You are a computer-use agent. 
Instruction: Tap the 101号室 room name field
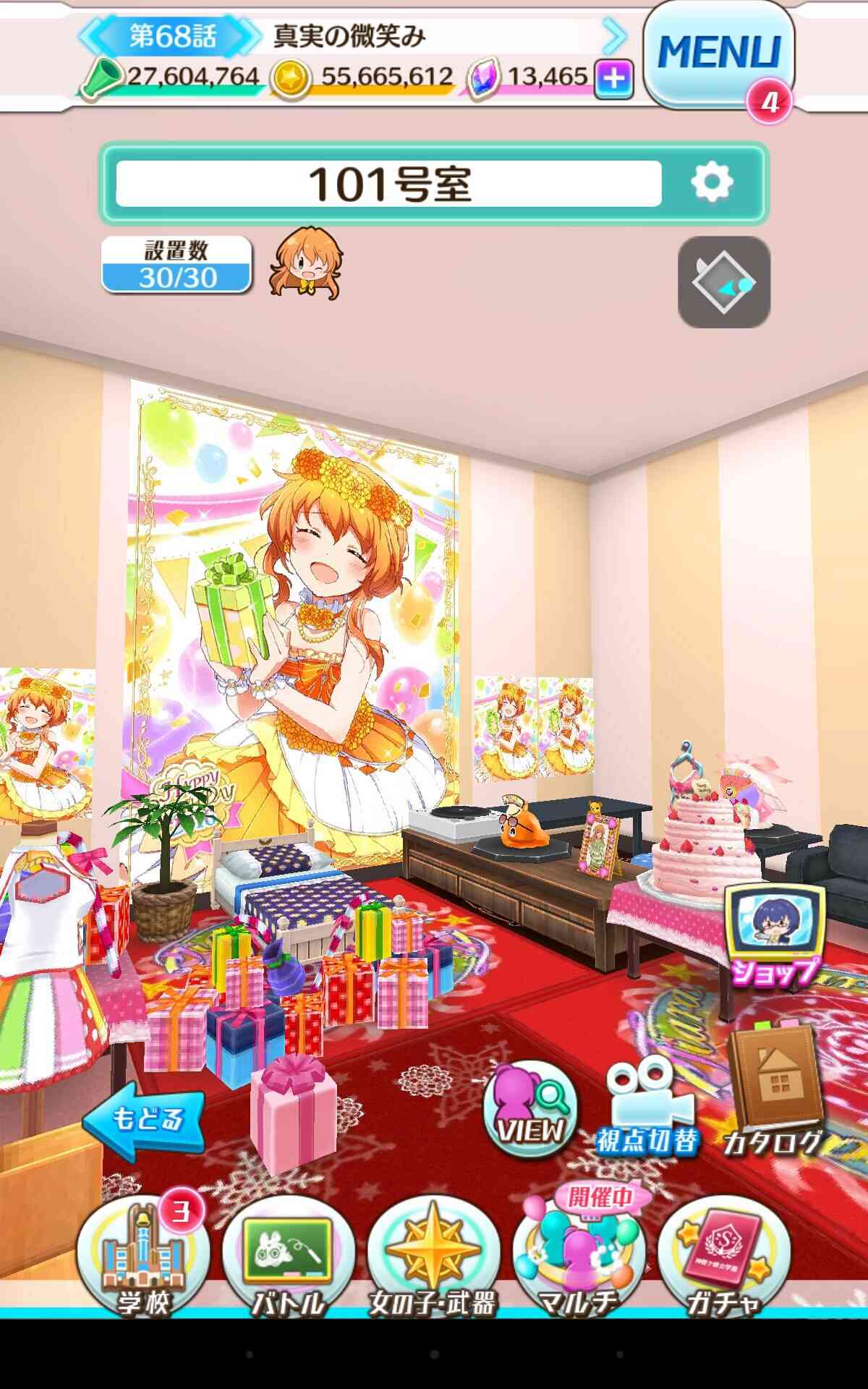pyautogui.click(x=389, y=184)
